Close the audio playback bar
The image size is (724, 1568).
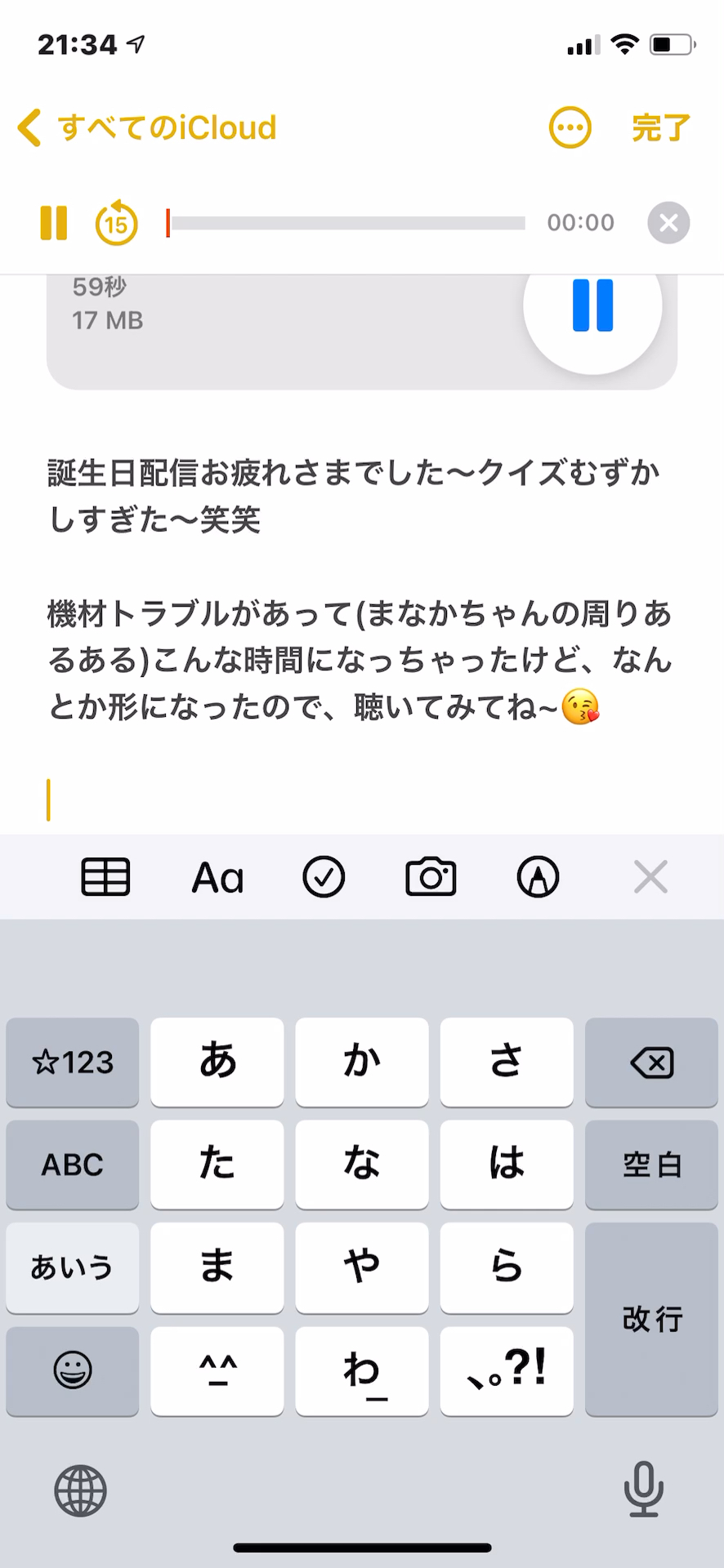(668, 222)
